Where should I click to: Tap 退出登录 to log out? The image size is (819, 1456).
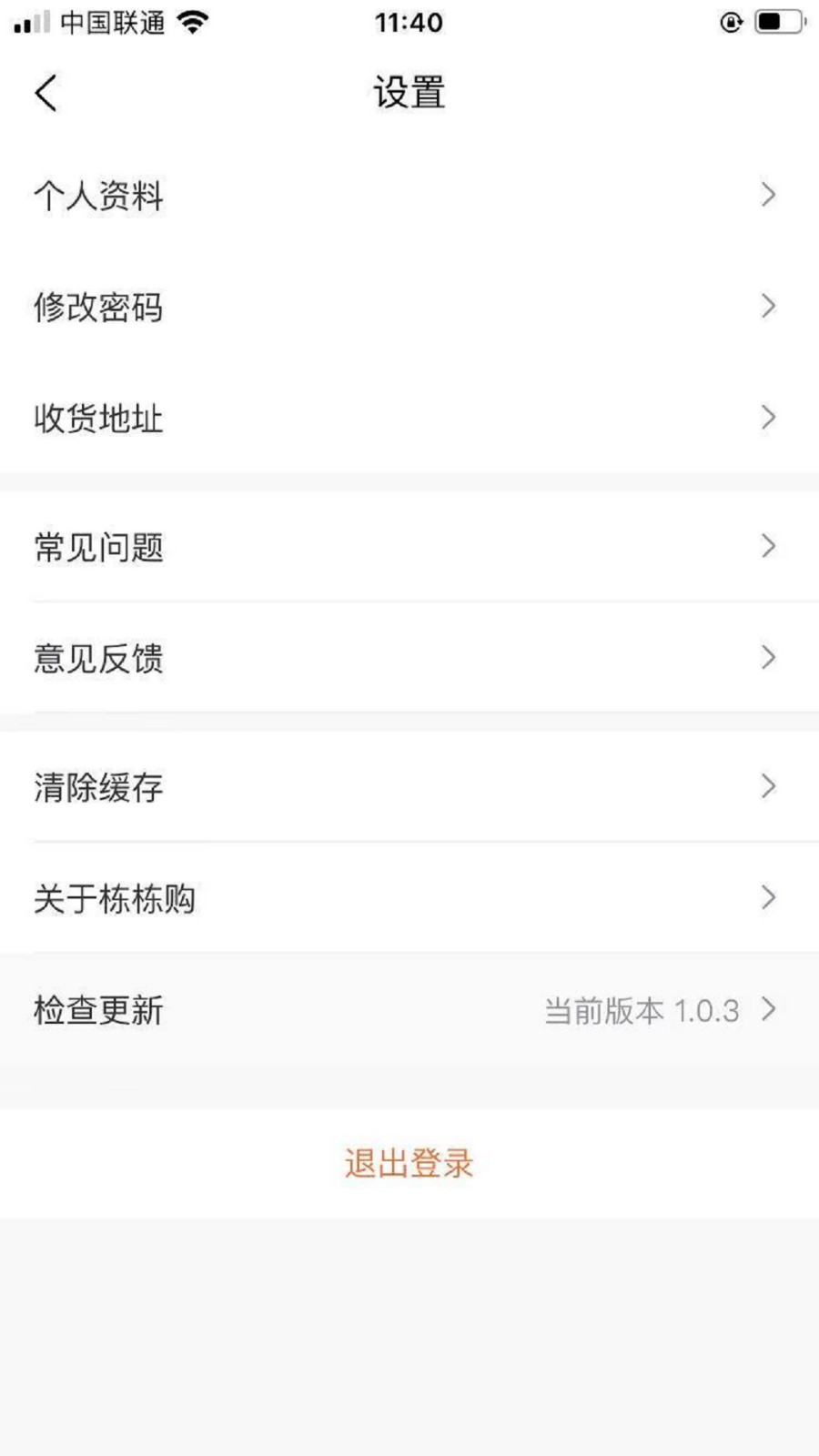point(409,1162)
